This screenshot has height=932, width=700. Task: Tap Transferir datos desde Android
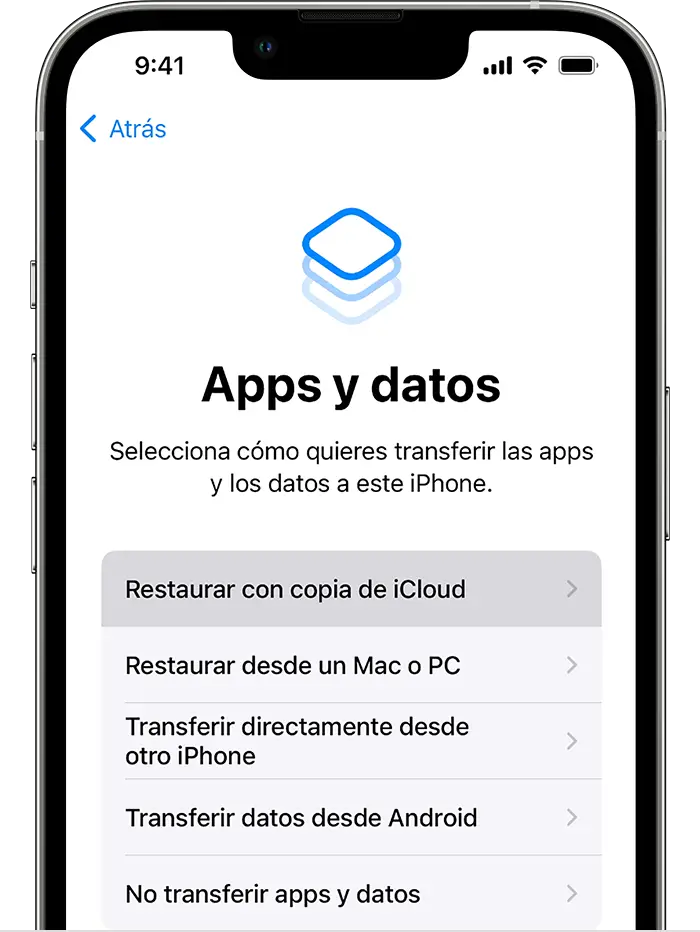pos(350,817)
